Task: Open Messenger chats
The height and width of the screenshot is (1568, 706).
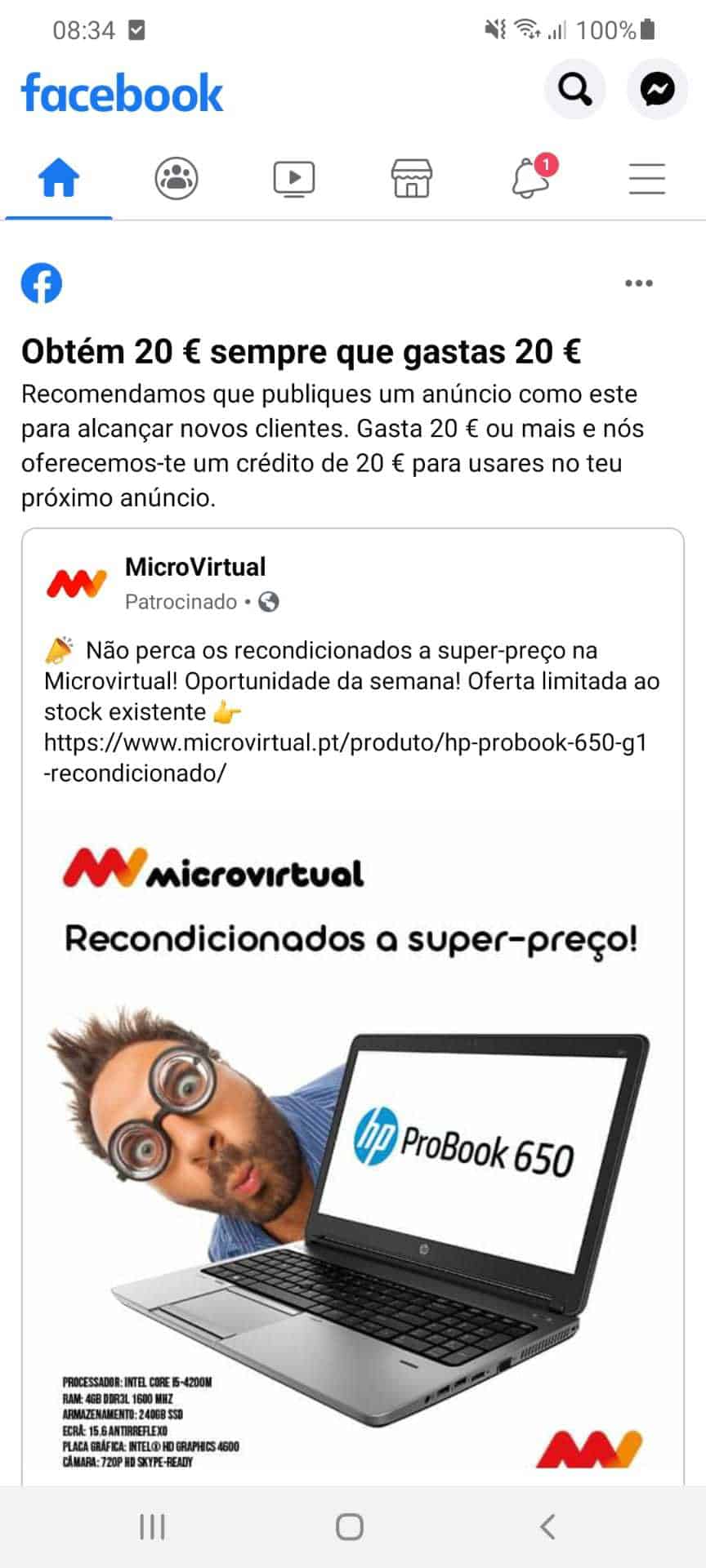Action: click(657, 88)
